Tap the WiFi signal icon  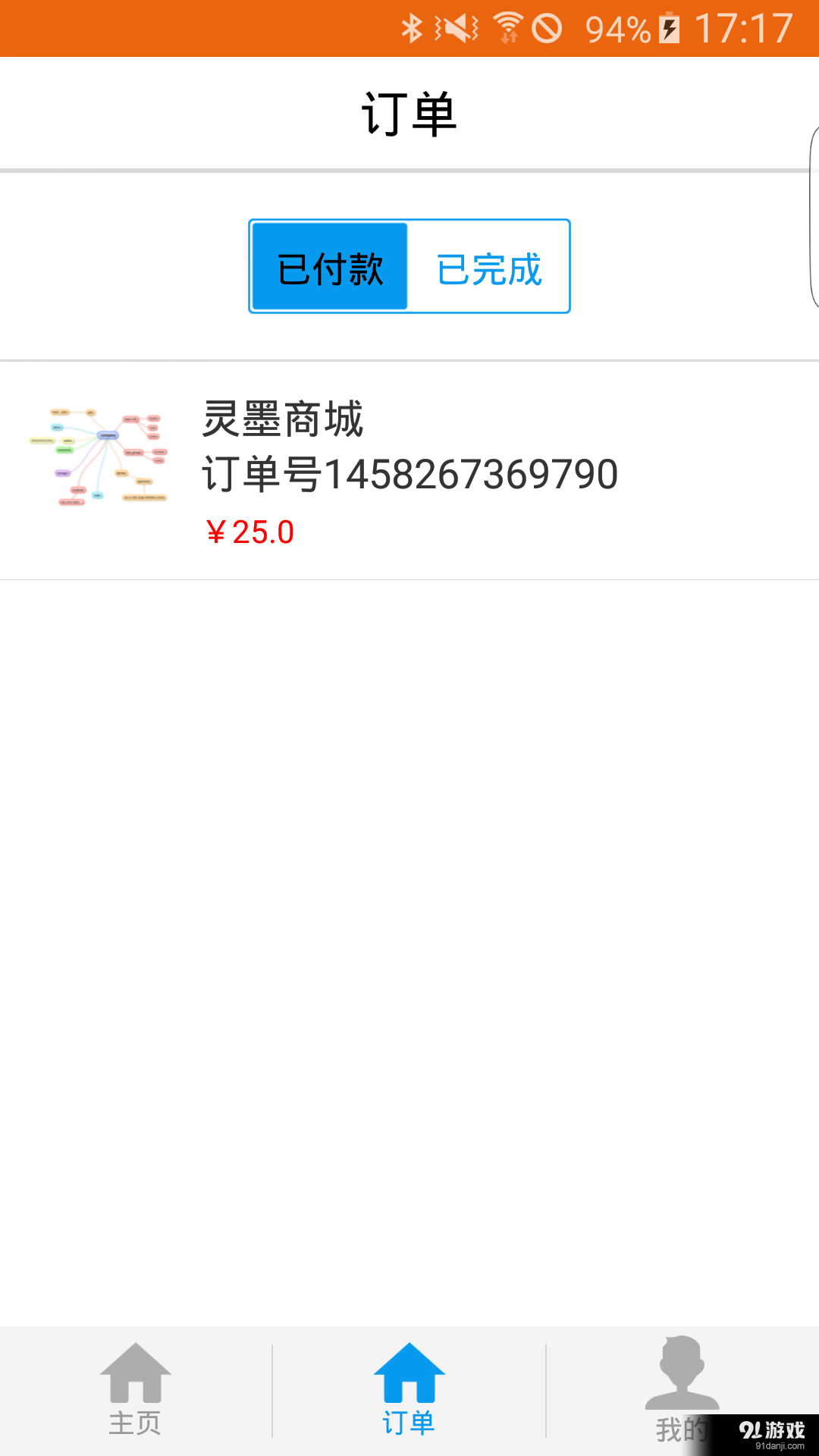(509, 27)
